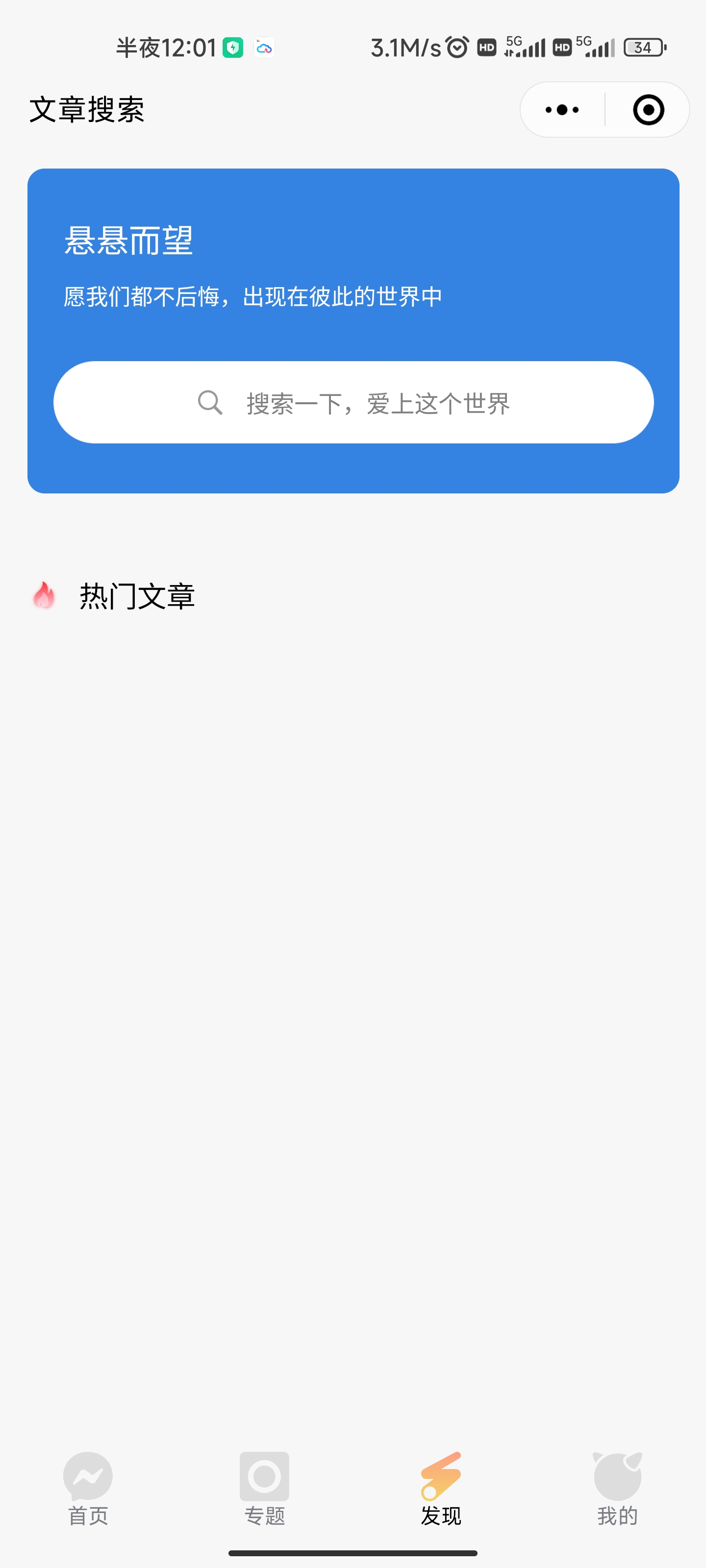
Task: Click the 文章搜索 page title
Action: click(88, 110)
